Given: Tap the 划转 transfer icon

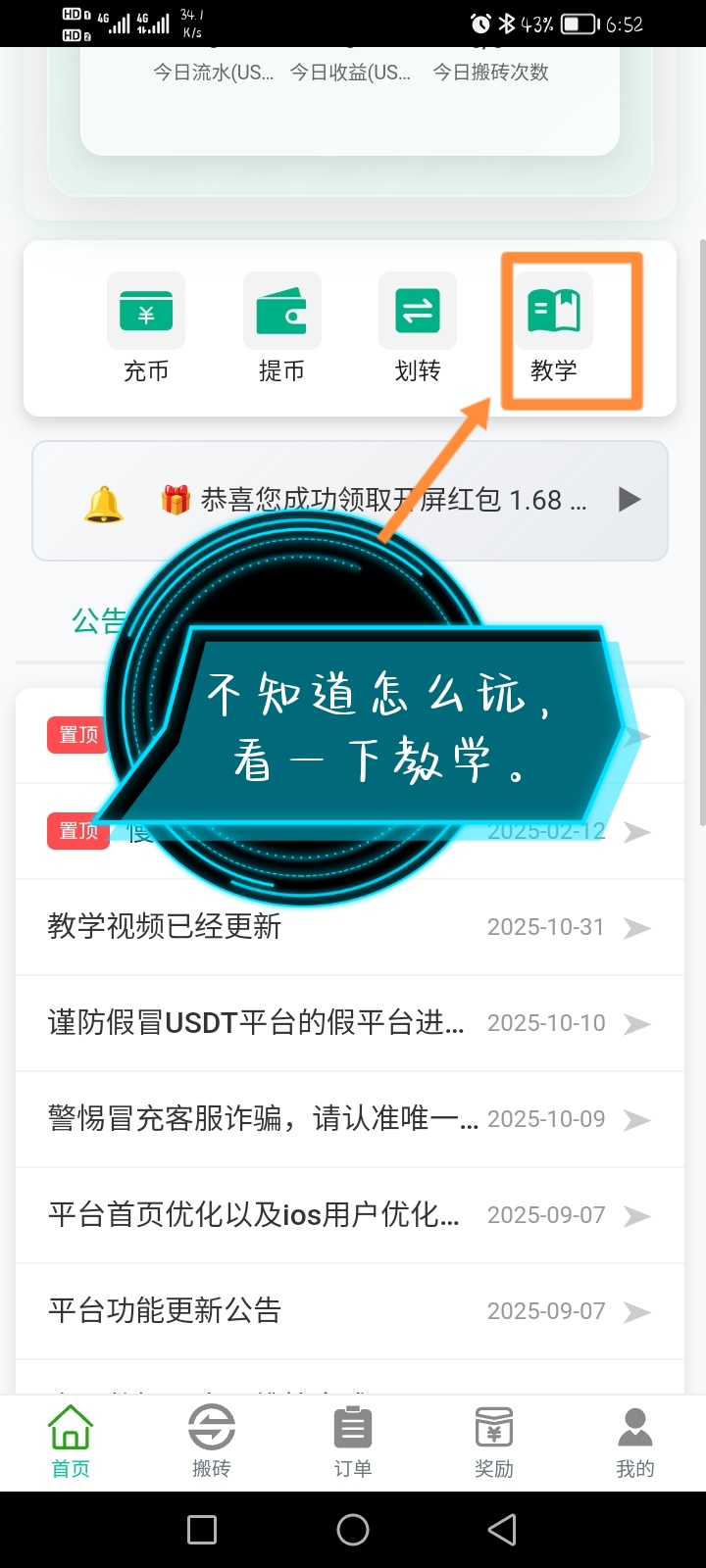Looking at the screenshot, I should pos(417,312).
